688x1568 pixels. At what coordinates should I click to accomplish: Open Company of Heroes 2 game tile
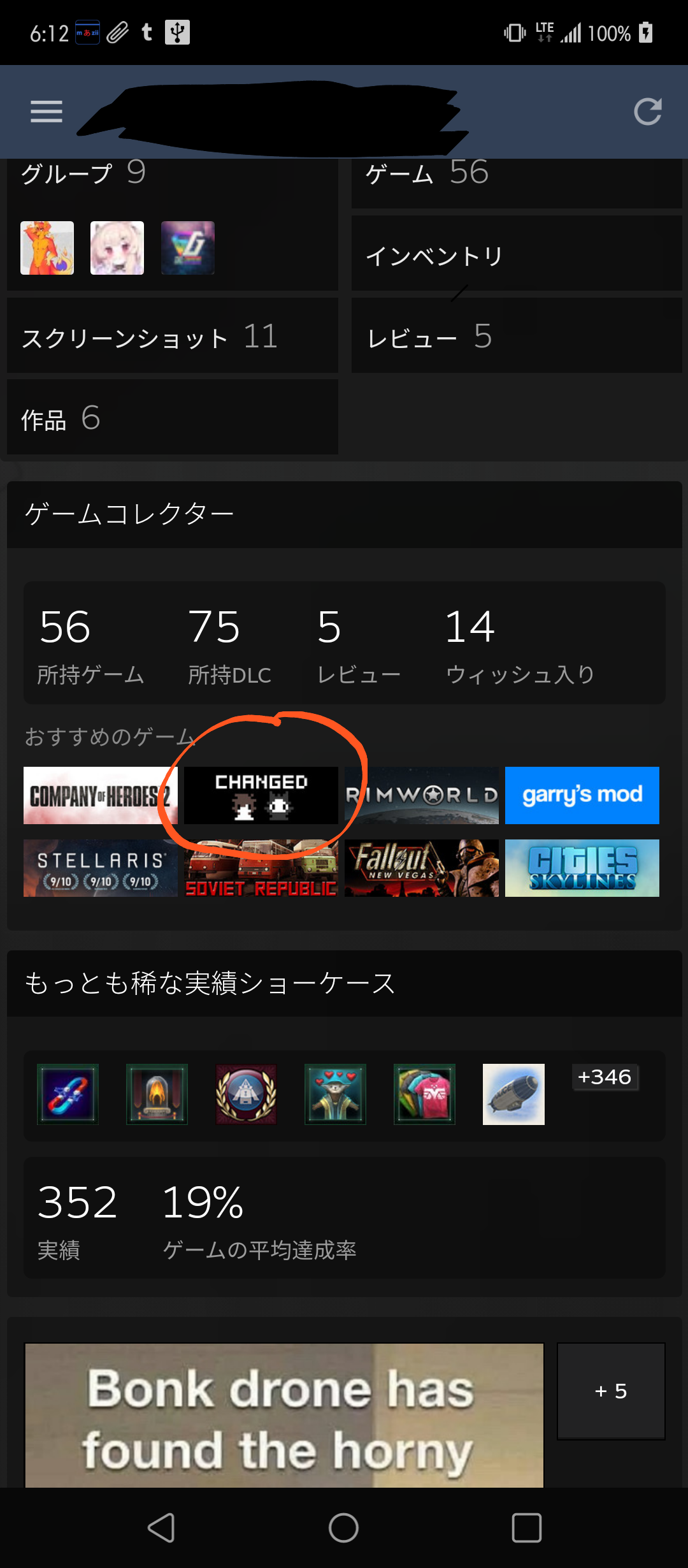[101, 795]
